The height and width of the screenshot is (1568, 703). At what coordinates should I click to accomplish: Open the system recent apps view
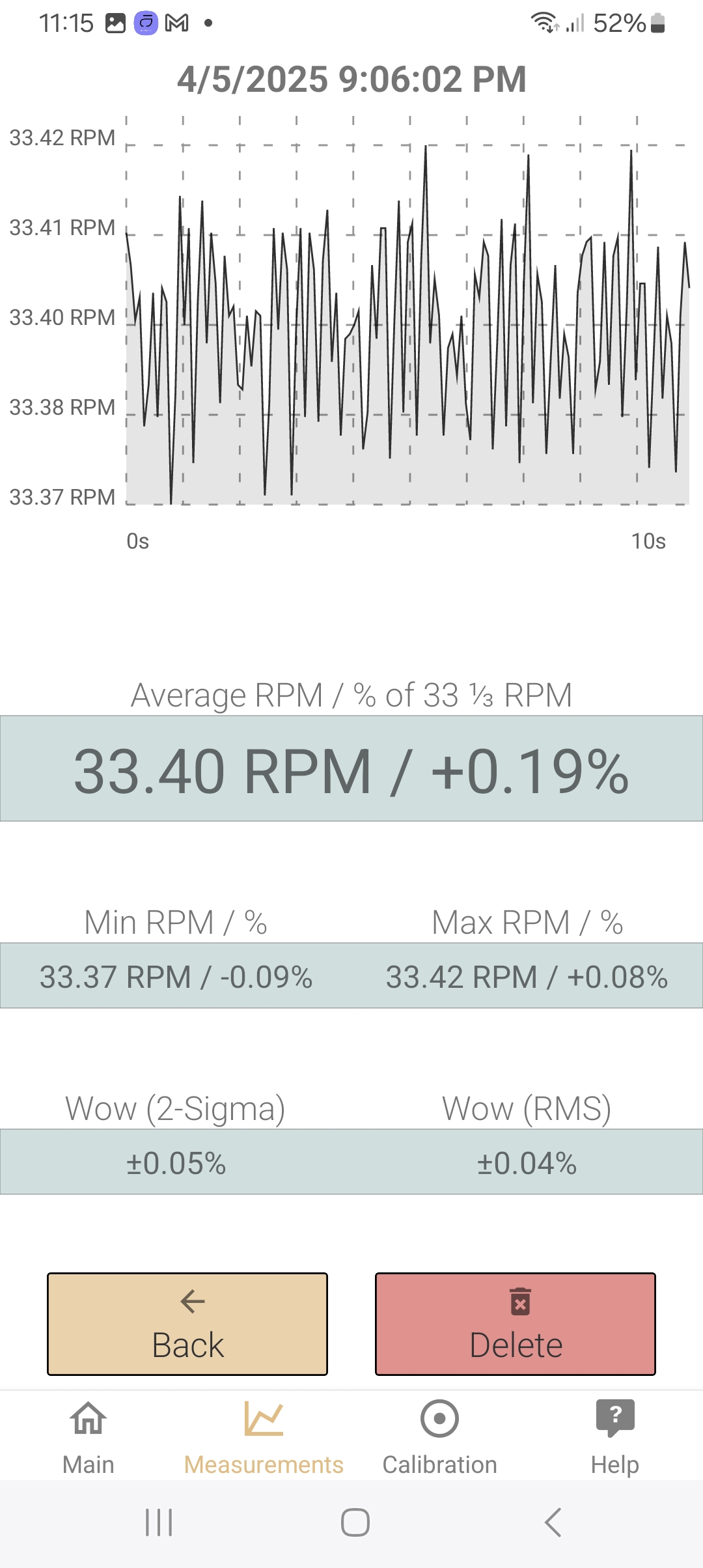159,1522
